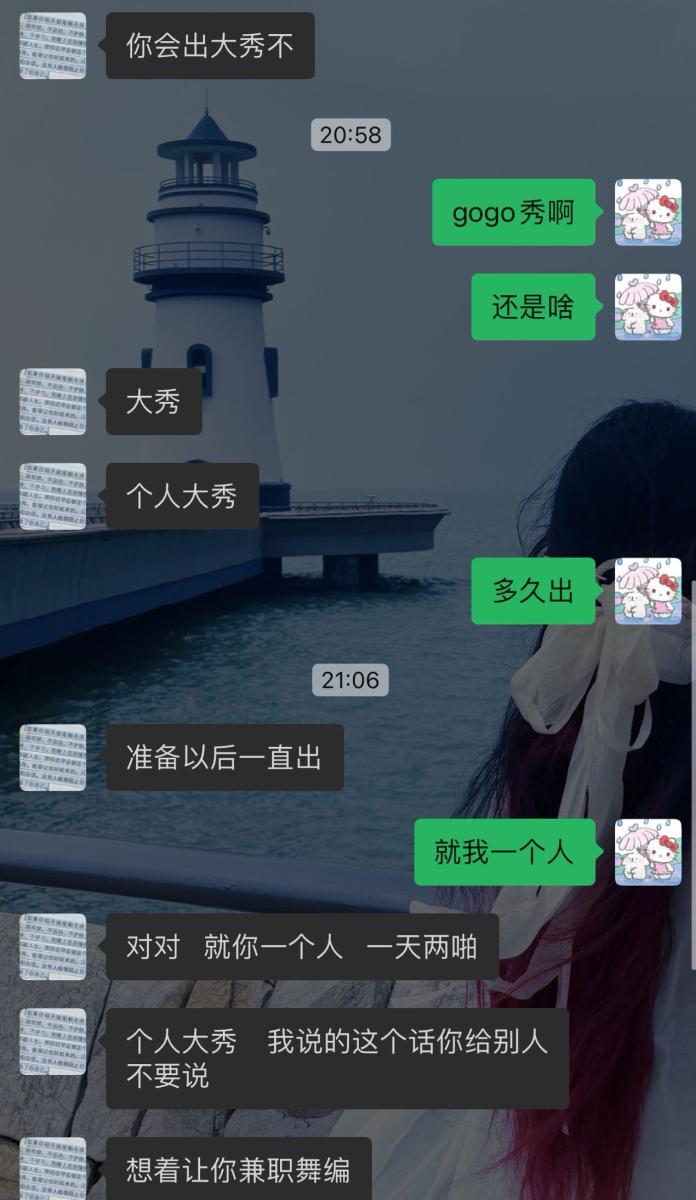Tap the Hello Kitty avatar next to gogo秀啊
Viewport: 696px width, 1200px height.
[647, 212]
